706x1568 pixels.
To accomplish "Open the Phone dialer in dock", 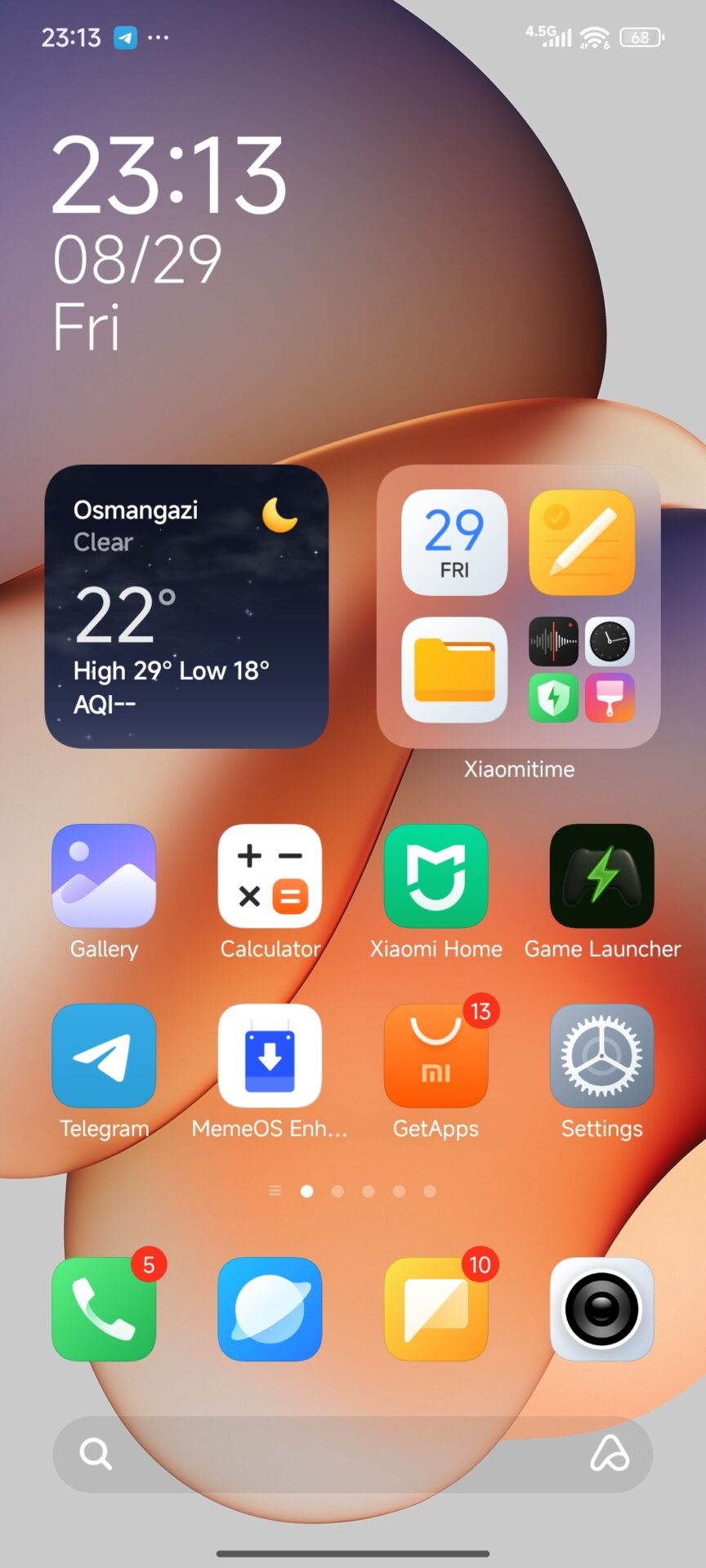I will 104,1308.
